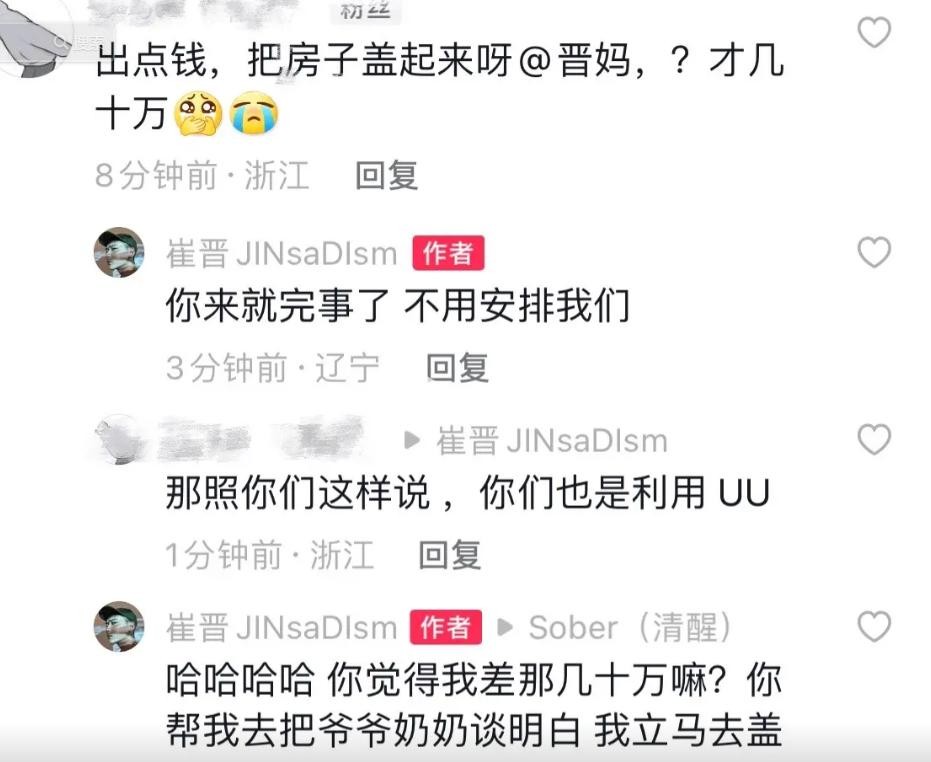Like the comment mentioning @晋妈
This screenshot has height=762, width=931.
click(x=874, y=33)
